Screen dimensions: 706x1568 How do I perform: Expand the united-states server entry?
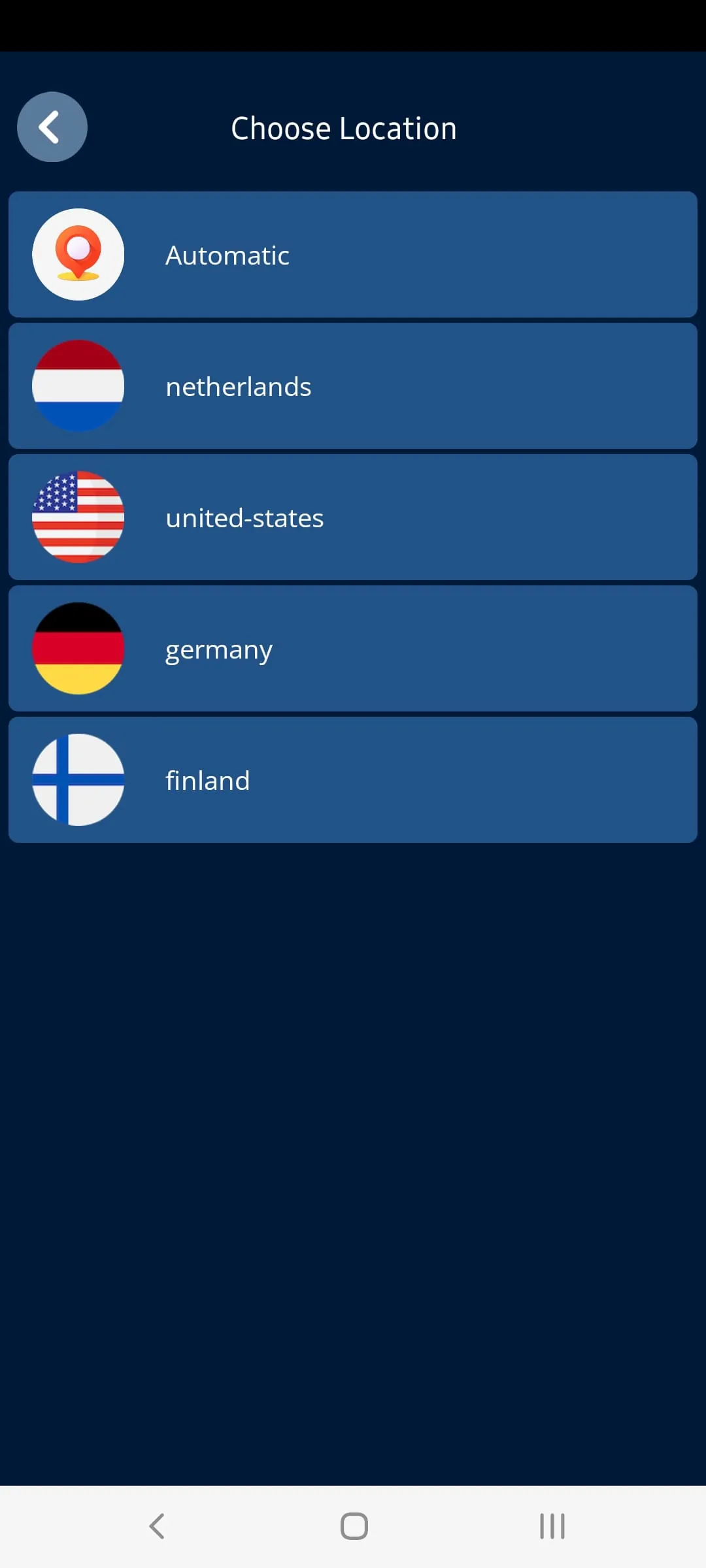pos(353,517)
